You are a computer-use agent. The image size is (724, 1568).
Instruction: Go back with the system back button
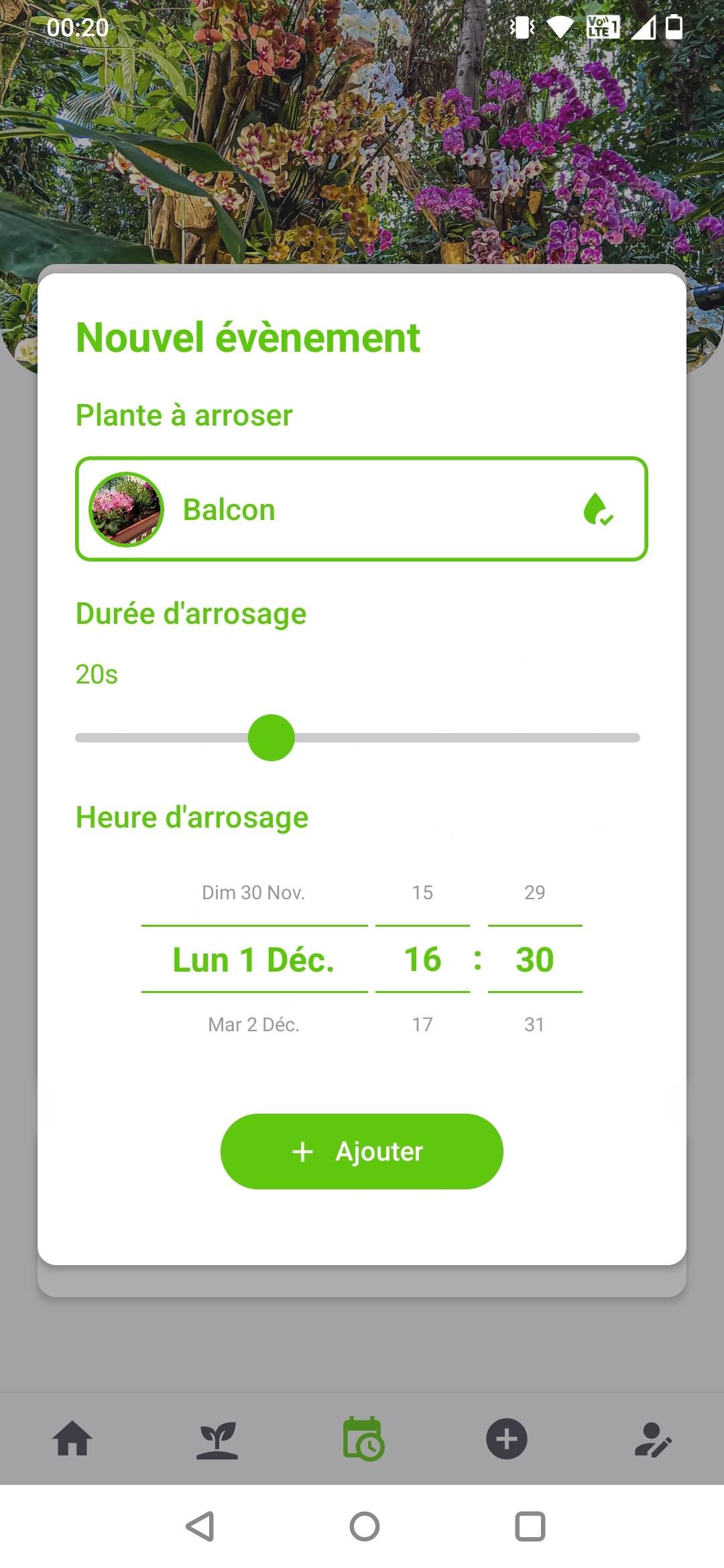click(x=200, y=1526)
